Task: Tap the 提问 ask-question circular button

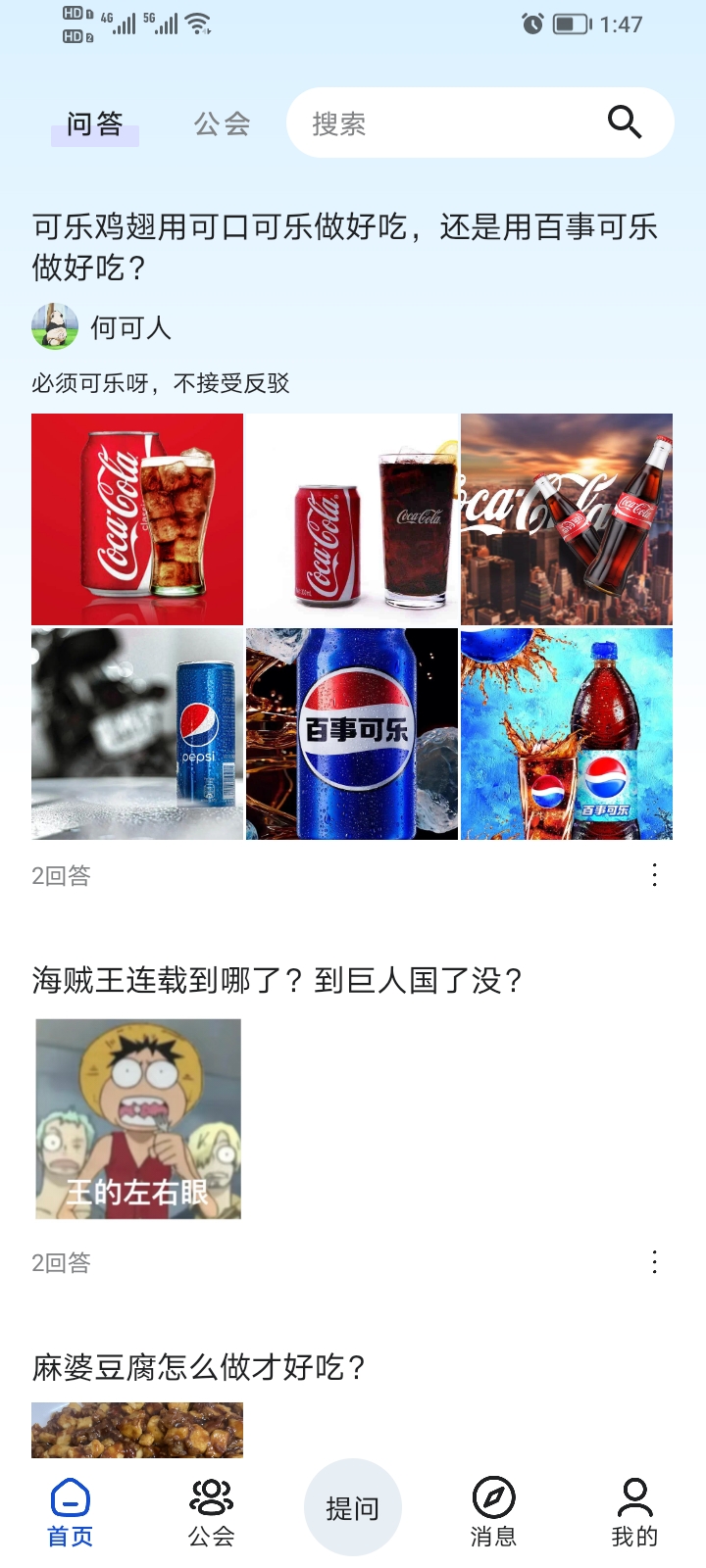Action: coord(354,1509)
